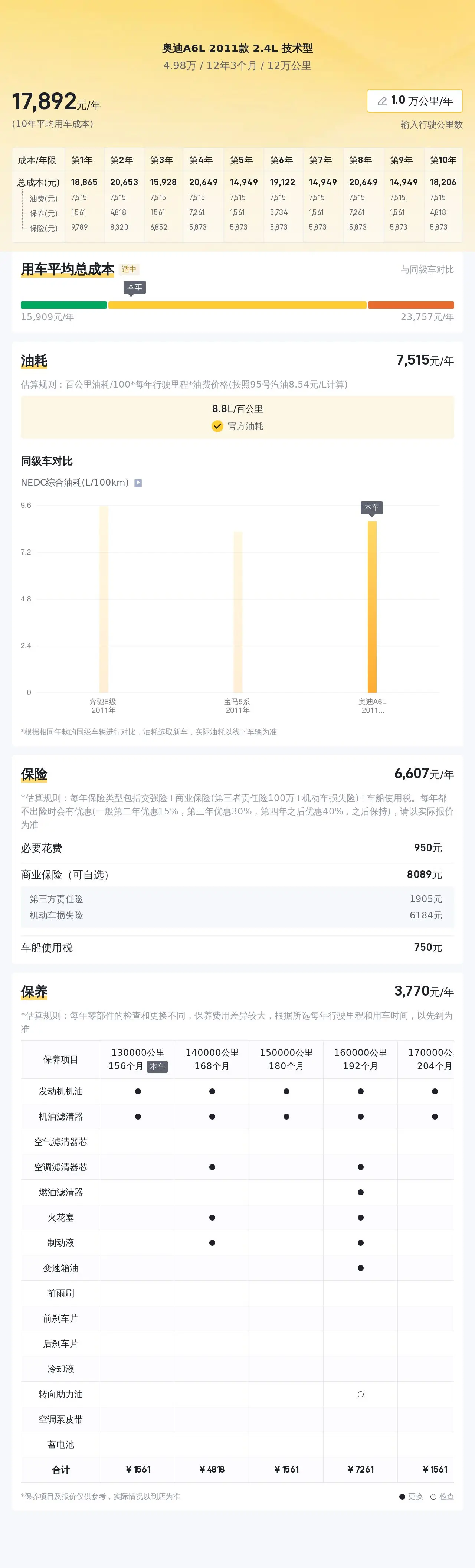
Task: Edit the 1.0 万公里/年 mileage field
Action: tap(415, 101)
